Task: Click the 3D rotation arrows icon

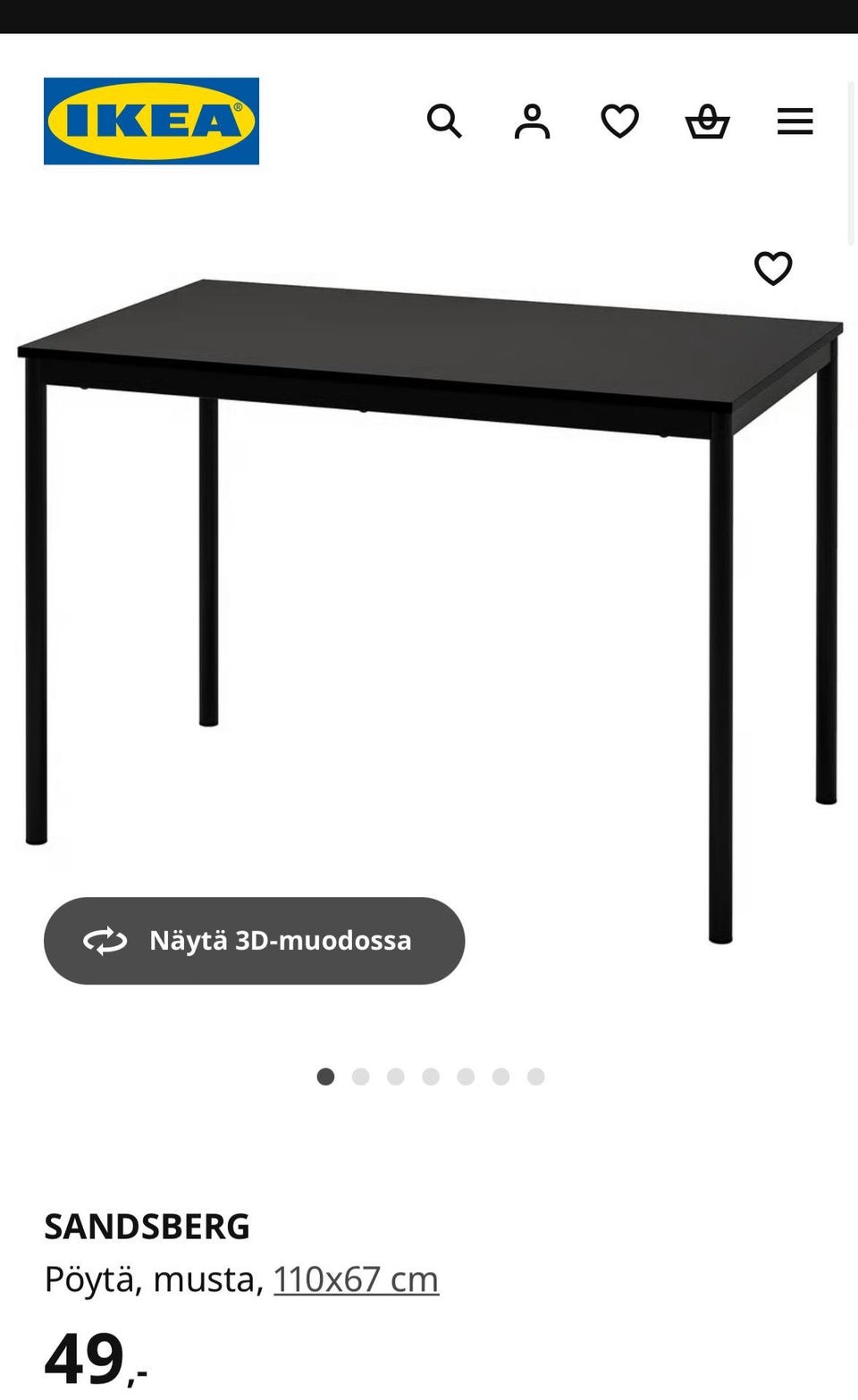Action: [106, 940]
